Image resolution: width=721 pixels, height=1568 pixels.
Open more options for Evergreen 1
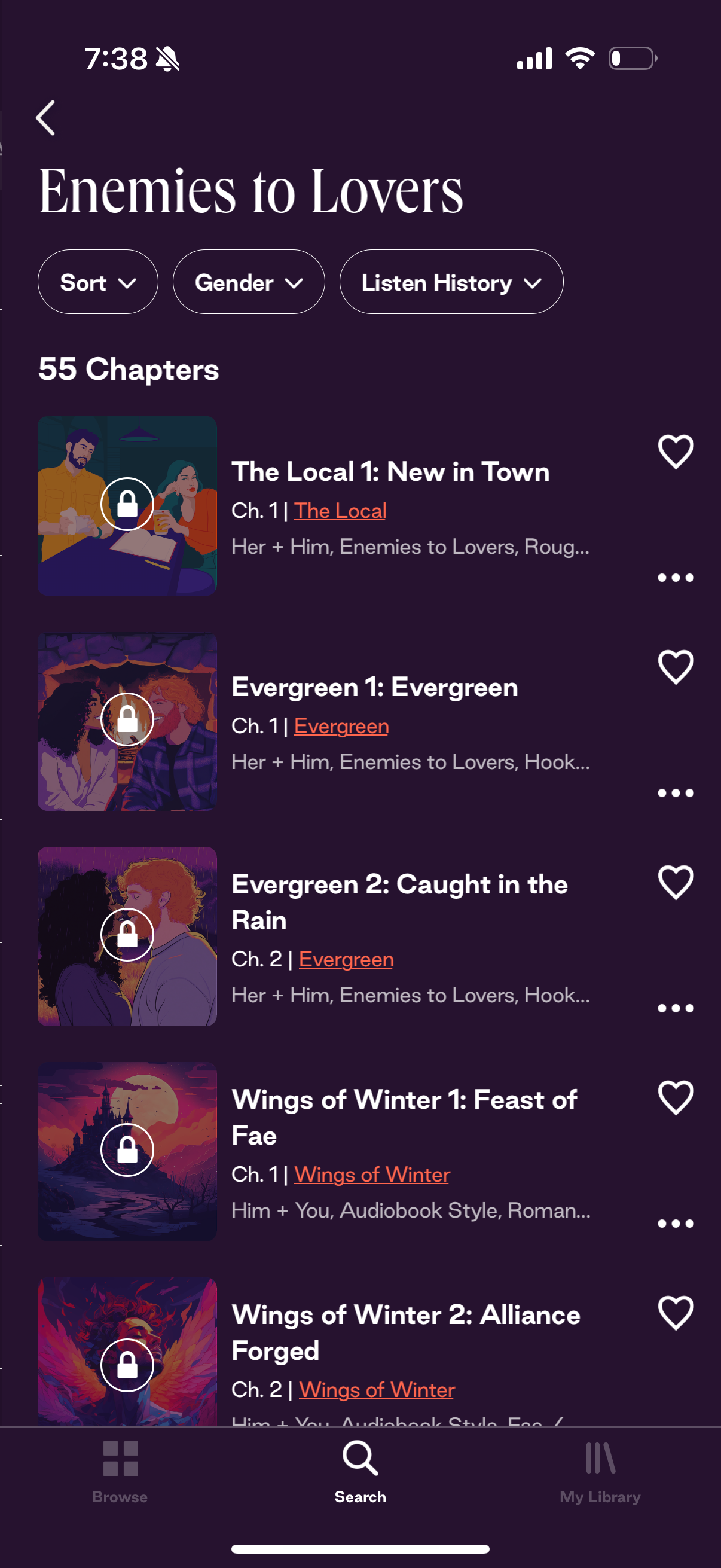tap(676, 793)
